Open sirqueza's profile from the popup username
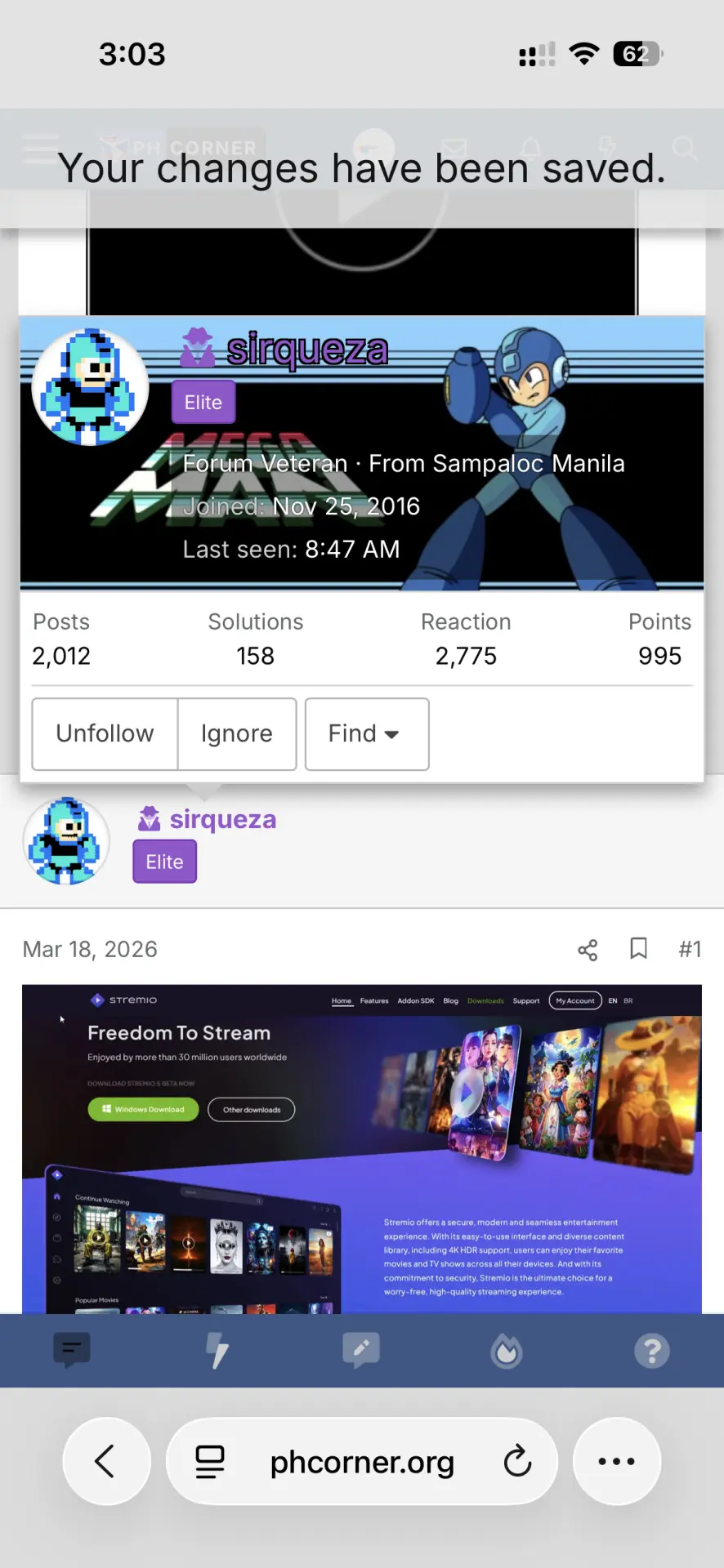 tap(307, 350)
